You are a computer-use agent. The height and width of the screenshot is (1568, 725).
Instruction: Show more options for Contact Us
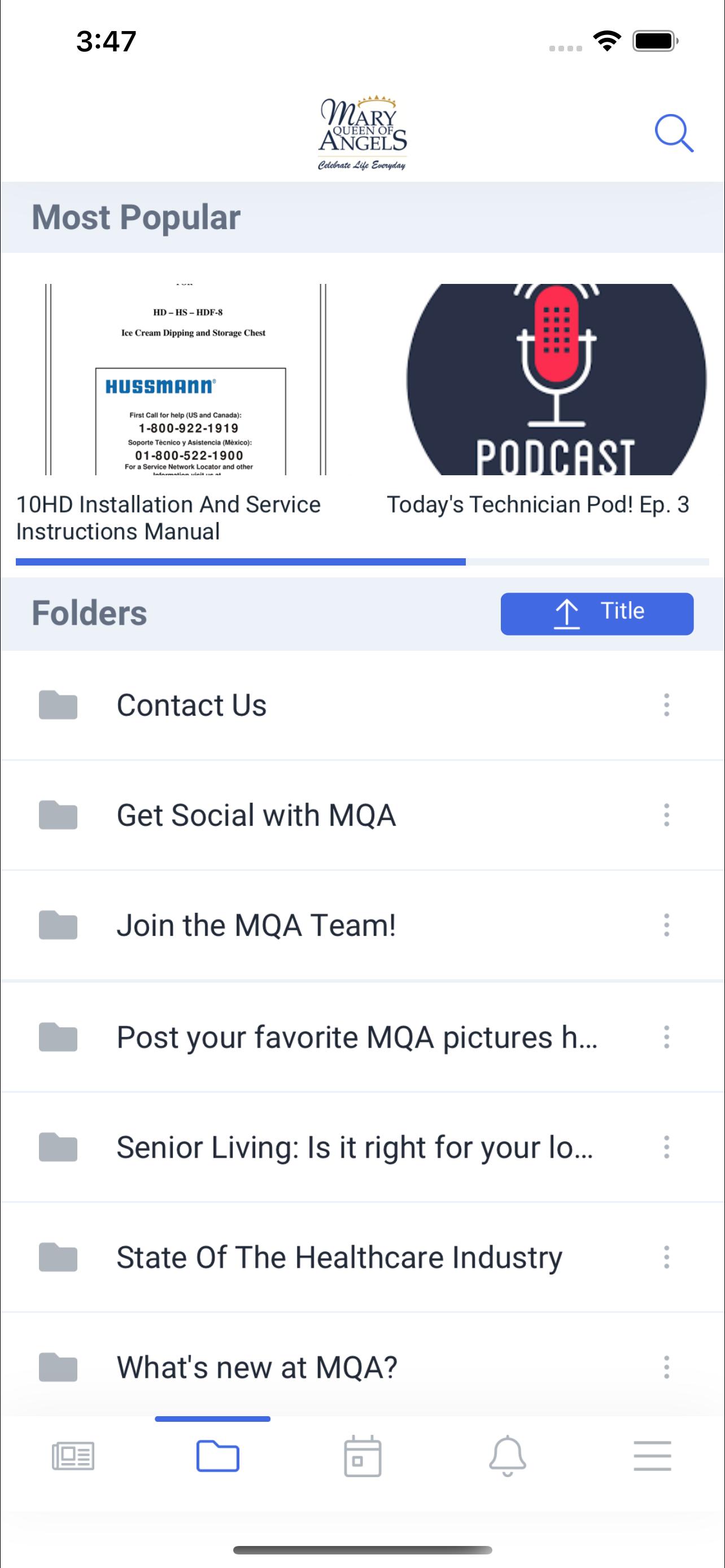[667, 705]
